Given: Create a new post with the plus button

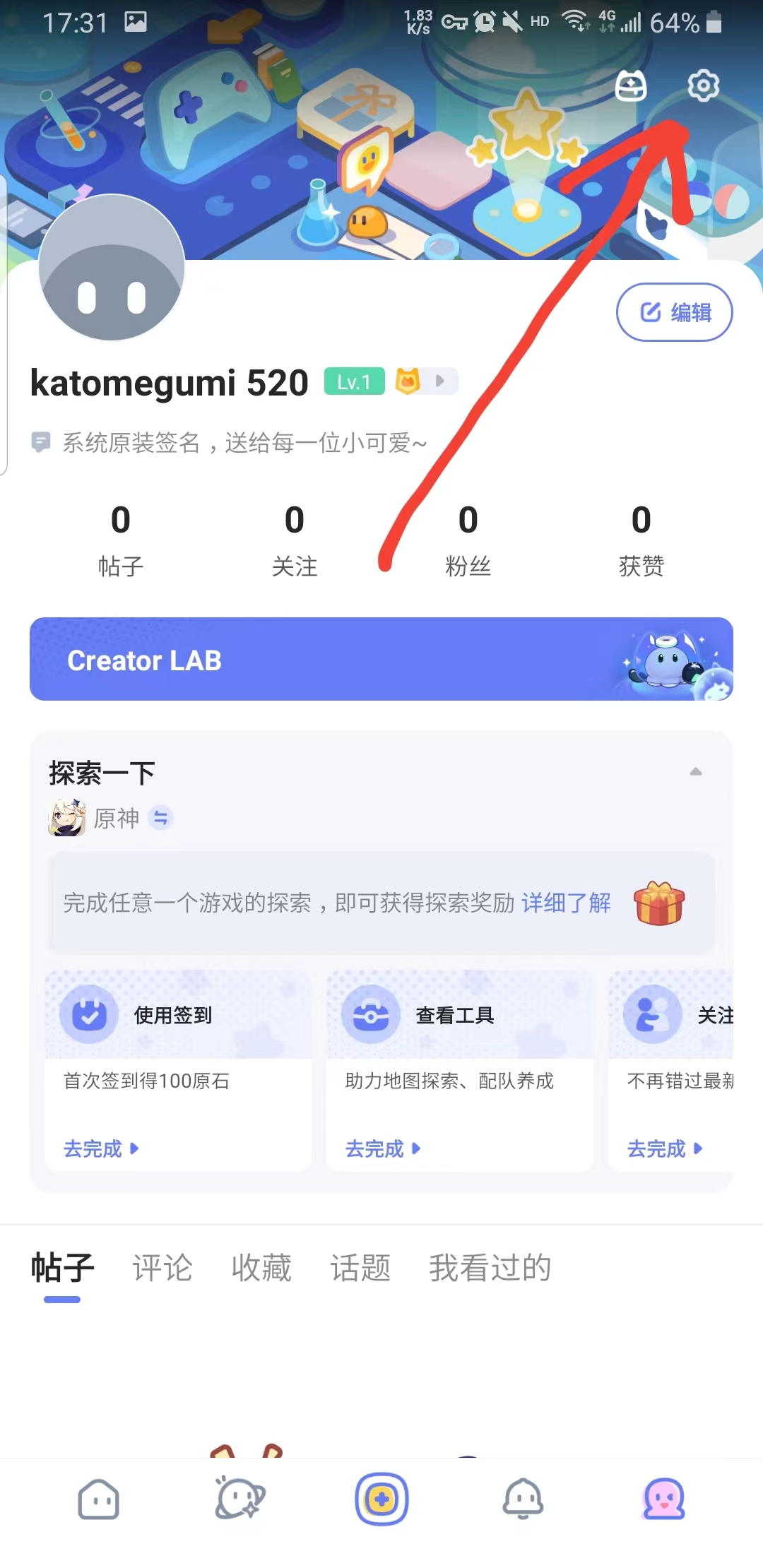Looking at the screenshot, I should tap(381, 1499).
